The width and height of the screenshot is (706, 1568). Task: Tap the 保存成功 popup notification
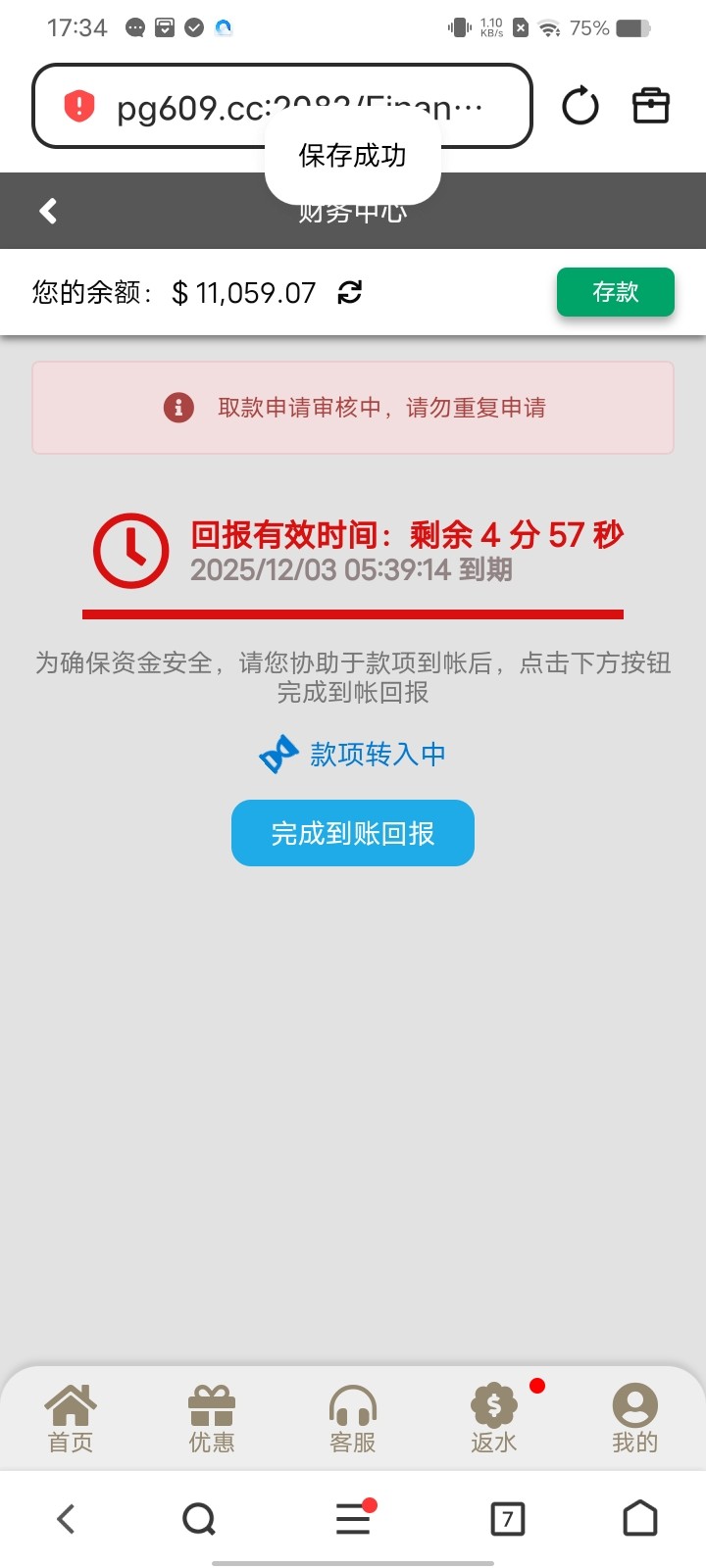point(352,155)
